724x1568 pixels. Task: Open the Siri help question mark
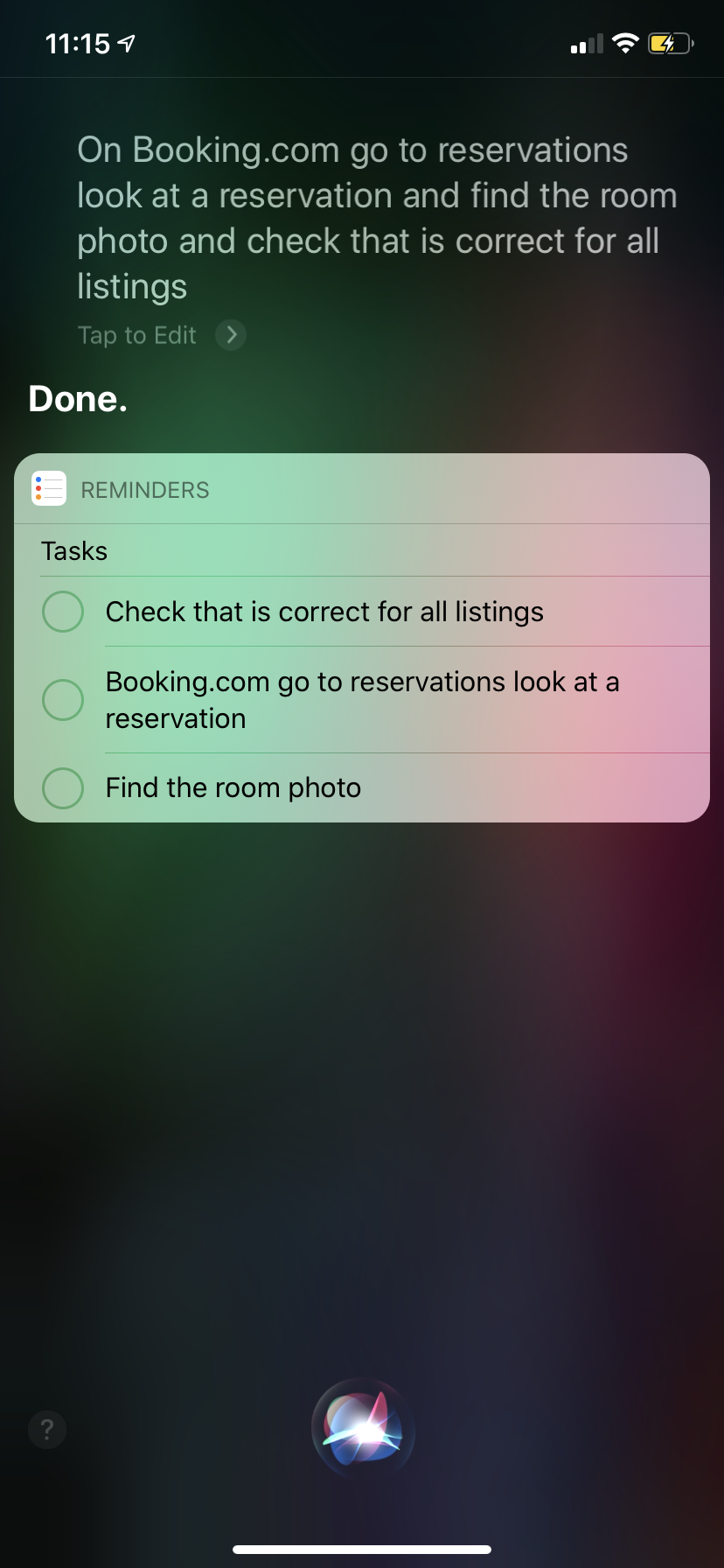point(47,1430)
